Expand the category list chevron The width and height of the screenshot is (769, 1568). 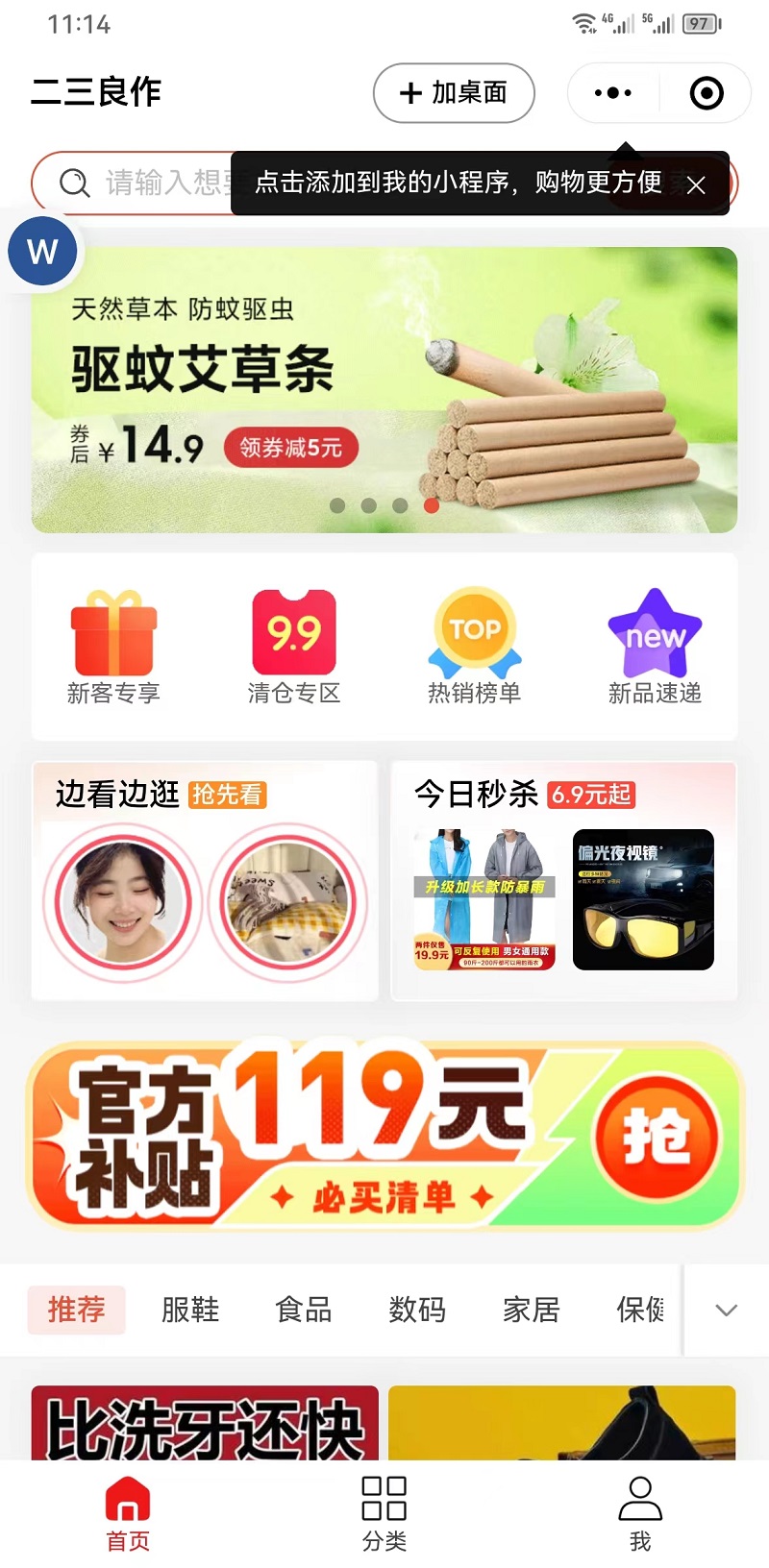coord(727,1310)
